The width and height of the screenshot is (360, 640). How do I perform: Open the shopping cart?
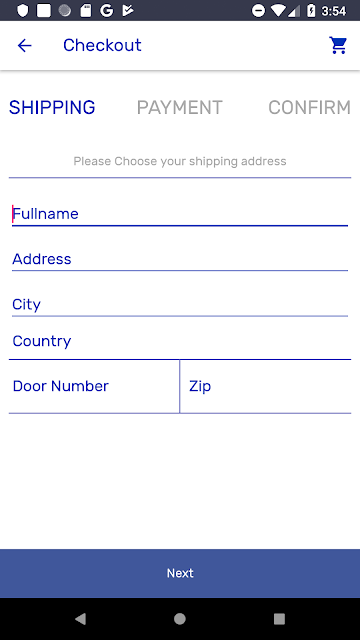(338, 45)
